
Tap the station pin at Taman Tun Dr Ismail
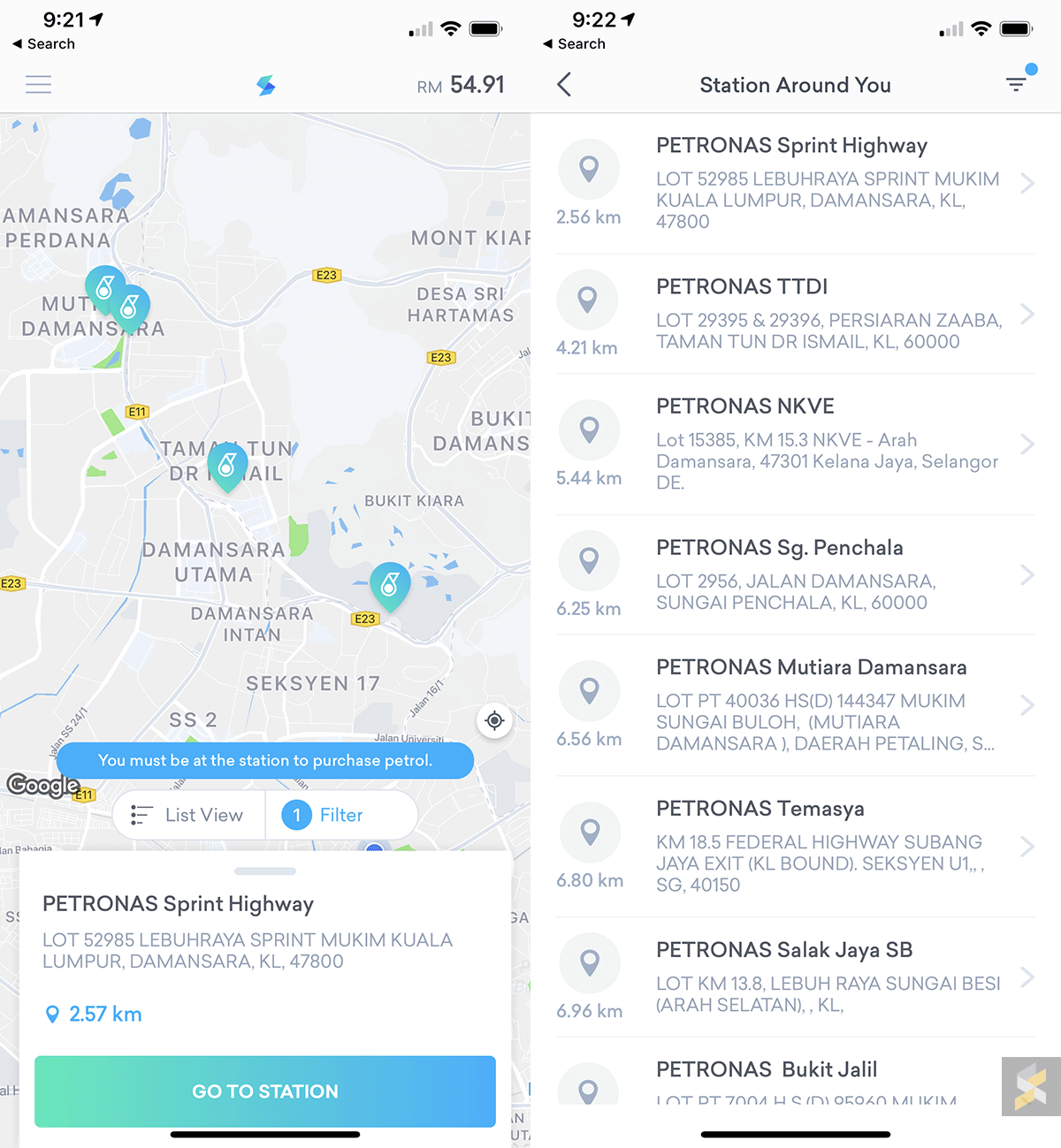[x=227, y=465]
